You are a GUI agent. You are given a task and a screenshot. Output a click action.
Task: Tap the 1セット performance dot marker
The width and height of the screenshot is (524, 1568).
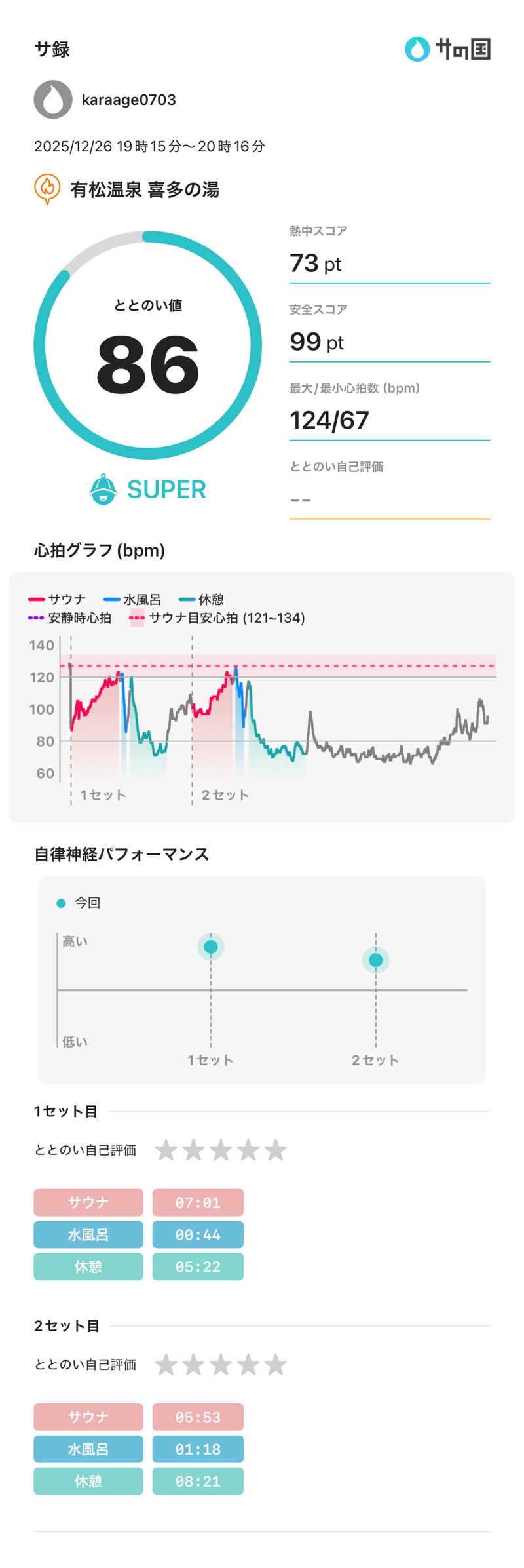(x=210, y=947)
